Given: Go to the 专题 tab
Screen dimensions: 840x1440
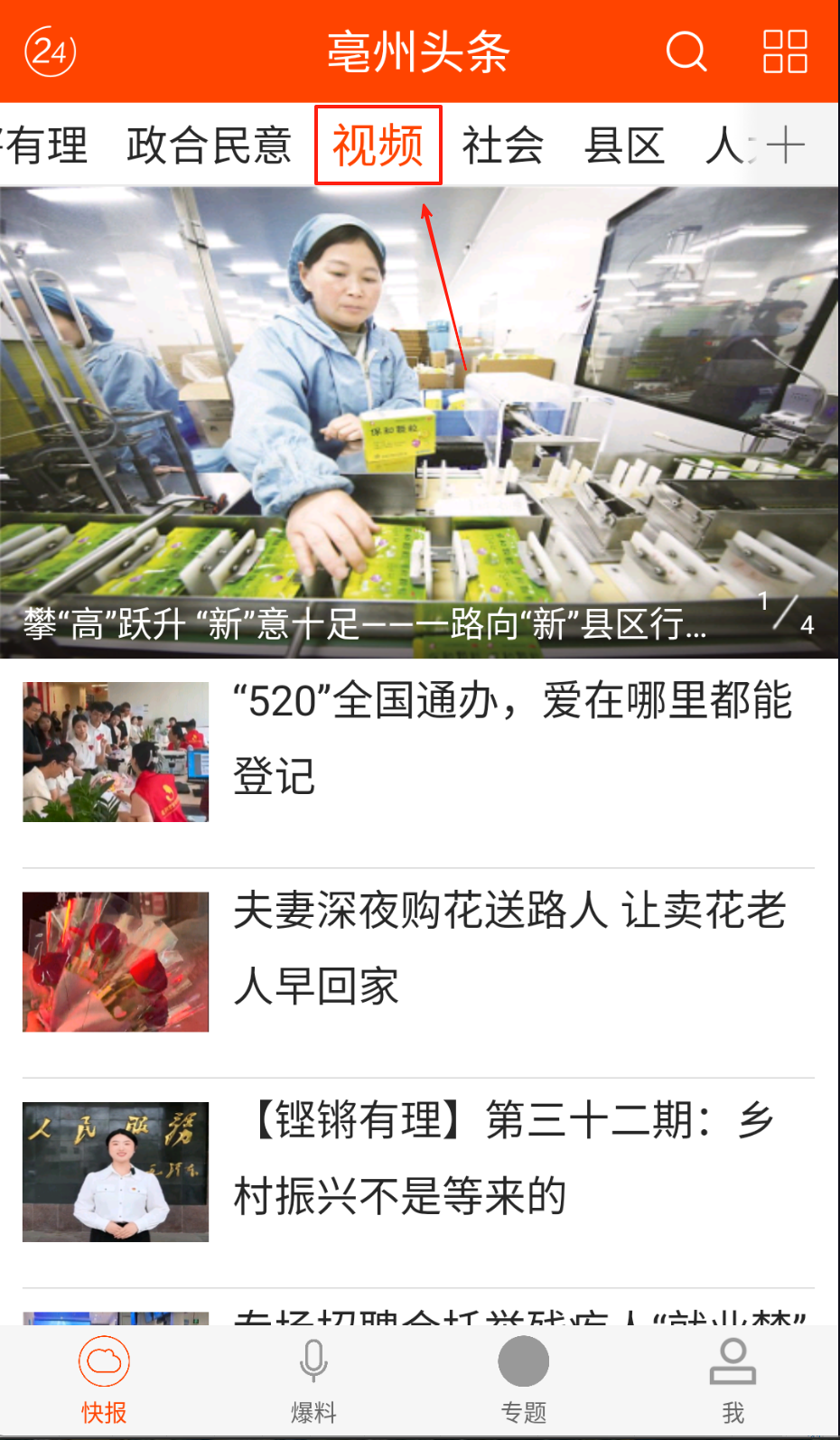Looking at the screenshot, I should click(x=523, y=1379).
